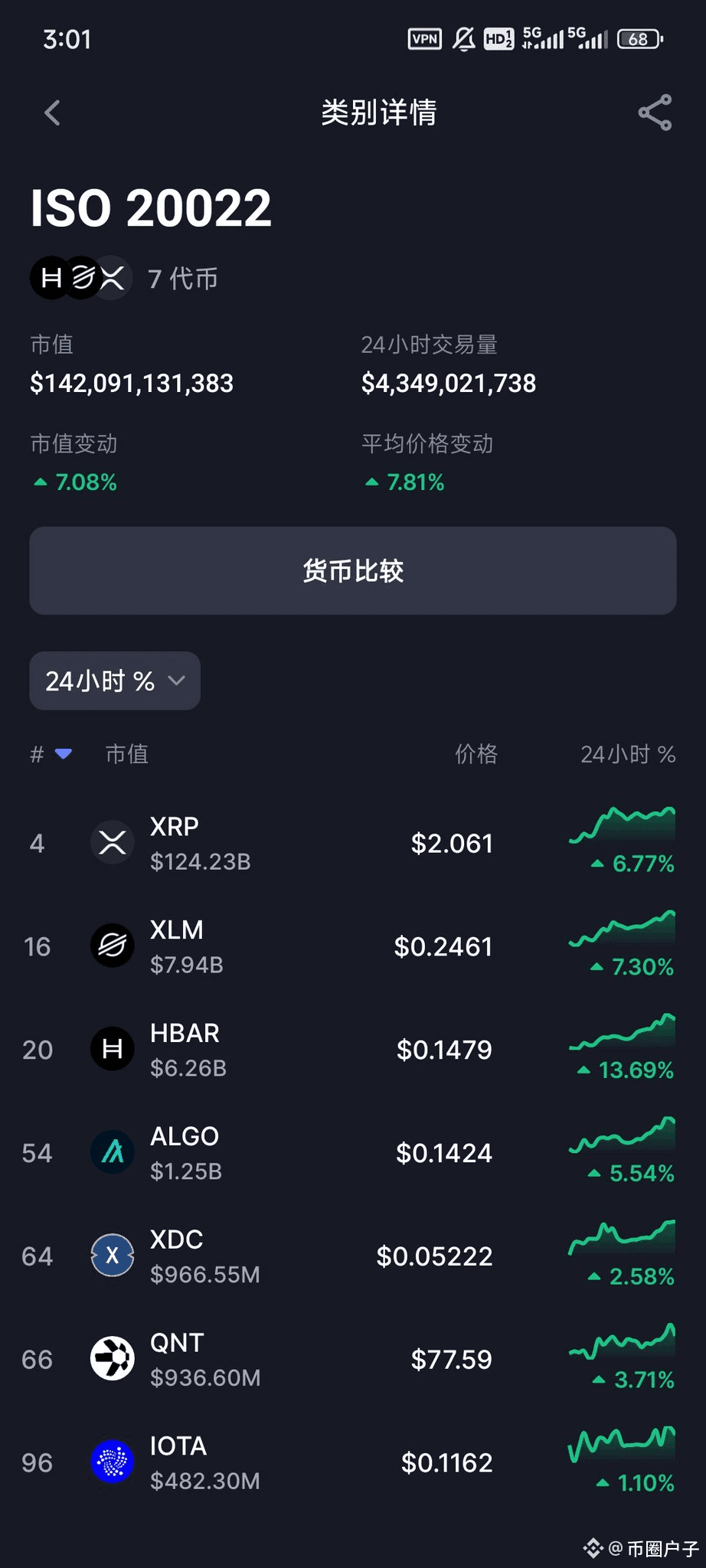Expand the time period chevron
Screen dimensions: 706x1568
tap(178, 681)
